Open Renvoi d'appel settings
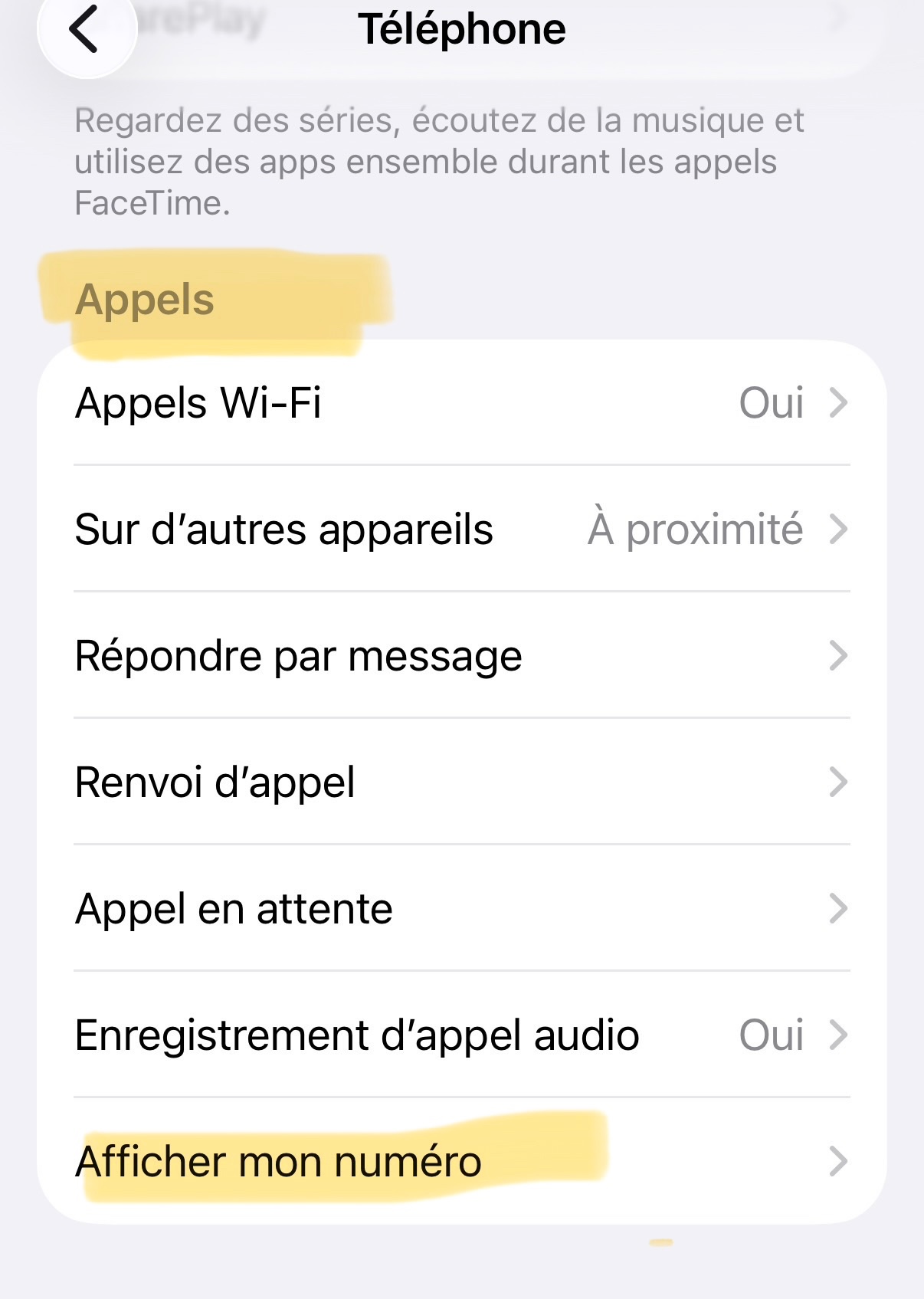924x1299 pixels. (462, 782)
